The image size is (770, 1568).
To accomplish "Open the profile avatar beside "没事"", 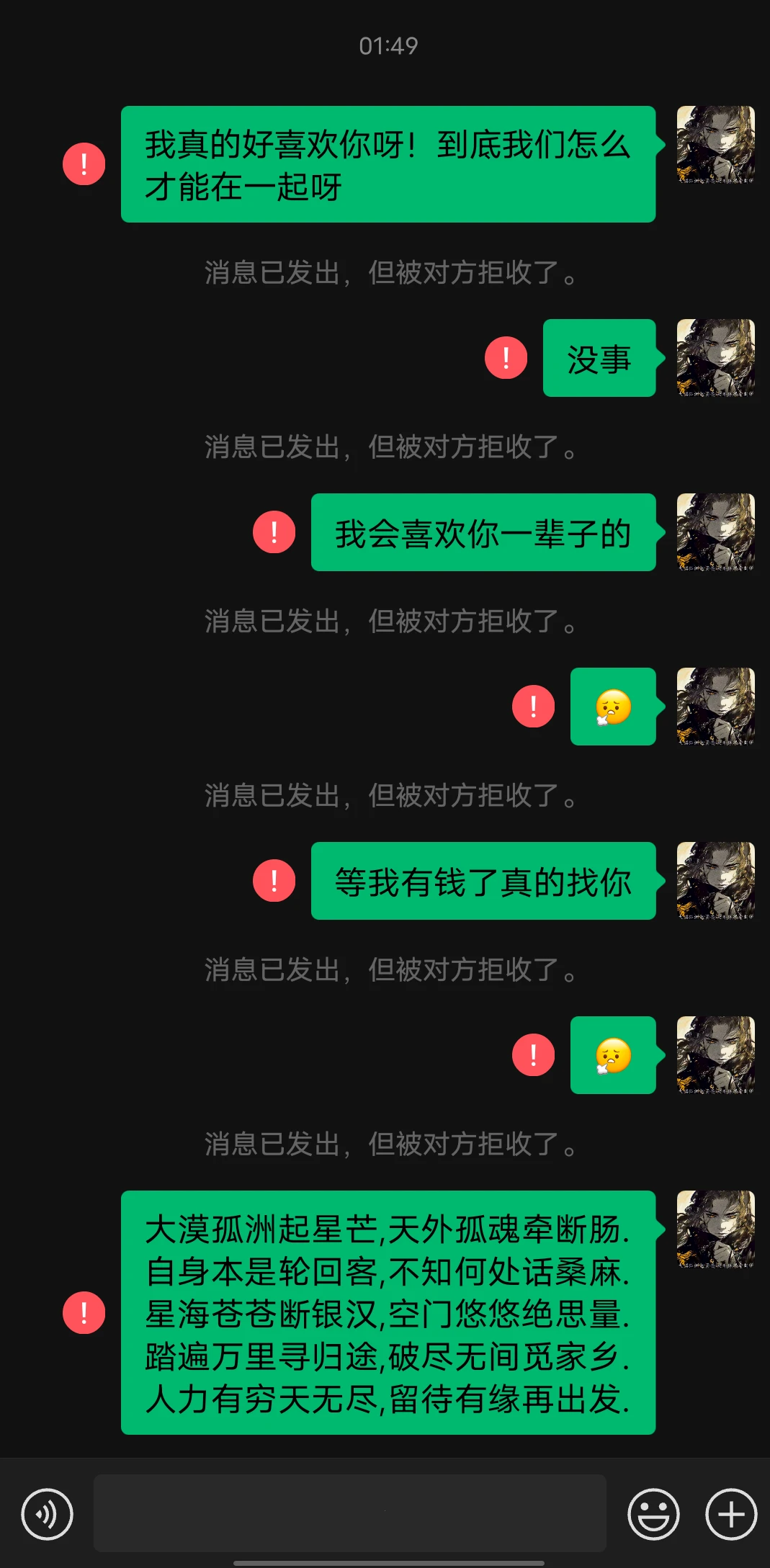I will click(x=715, y=358).
